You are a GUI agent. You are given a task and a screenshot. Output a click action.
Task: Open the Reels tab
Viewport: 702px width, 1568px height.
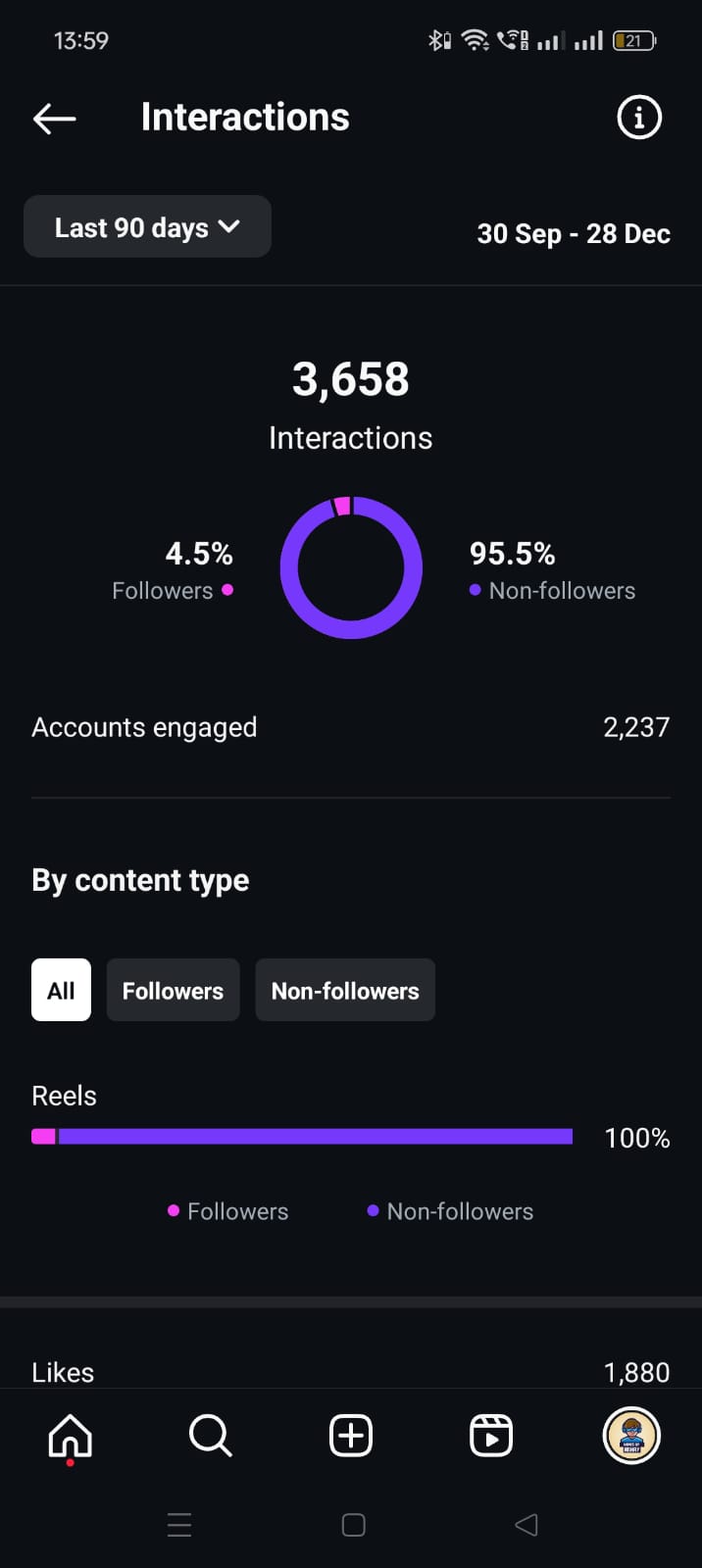point(491,1436)
